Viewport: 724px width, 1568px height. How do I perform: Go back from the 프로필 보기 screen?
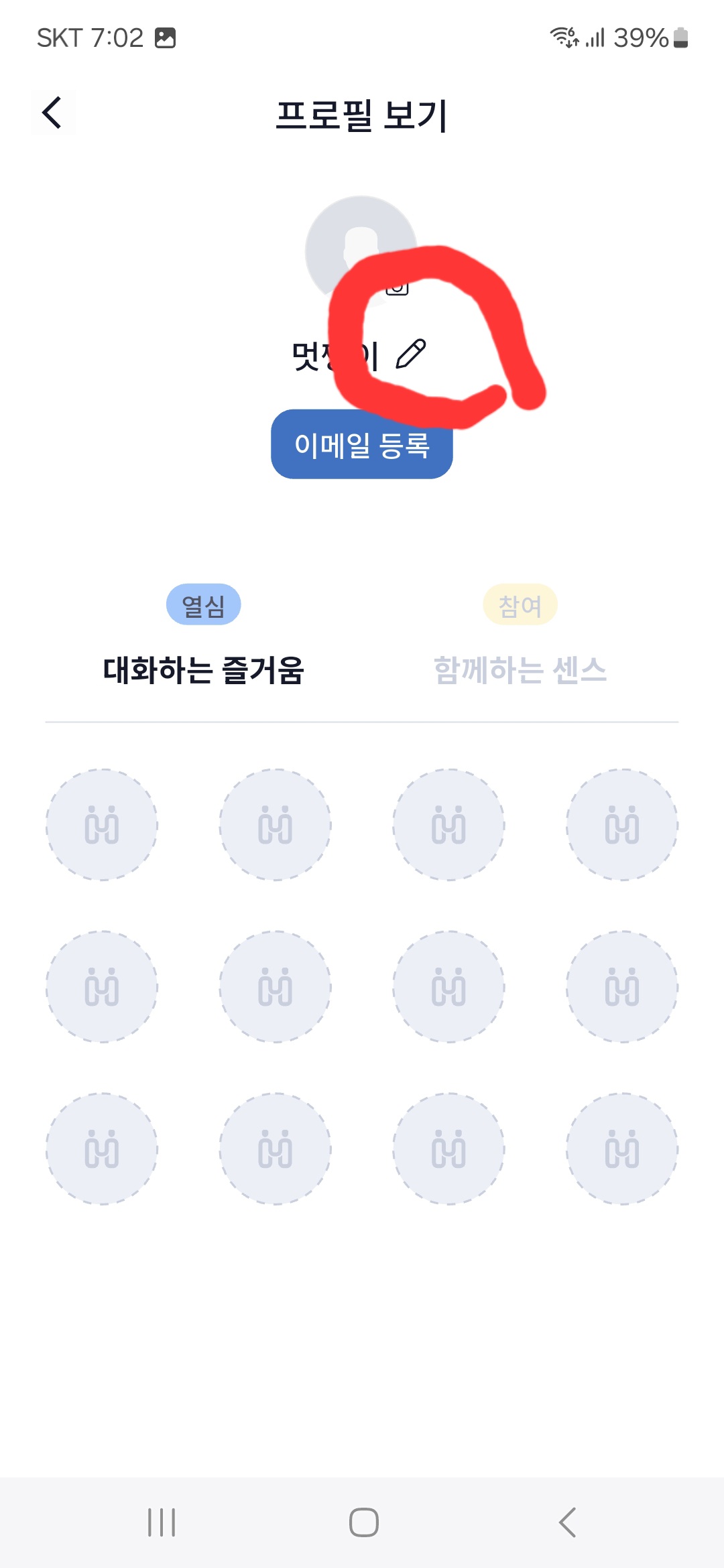click(53, 113)
